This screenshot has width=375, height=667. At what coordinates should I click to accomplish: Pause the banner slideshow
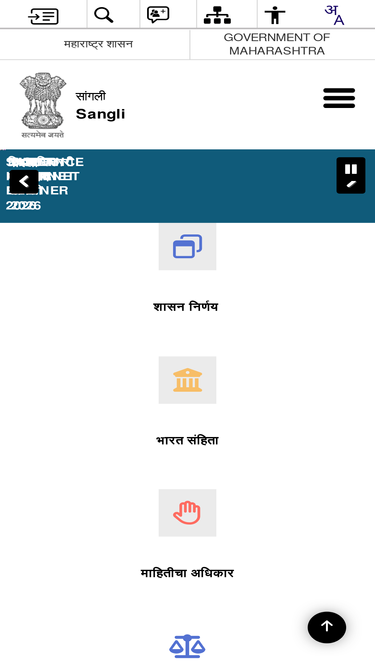click(x=351, y=175)
